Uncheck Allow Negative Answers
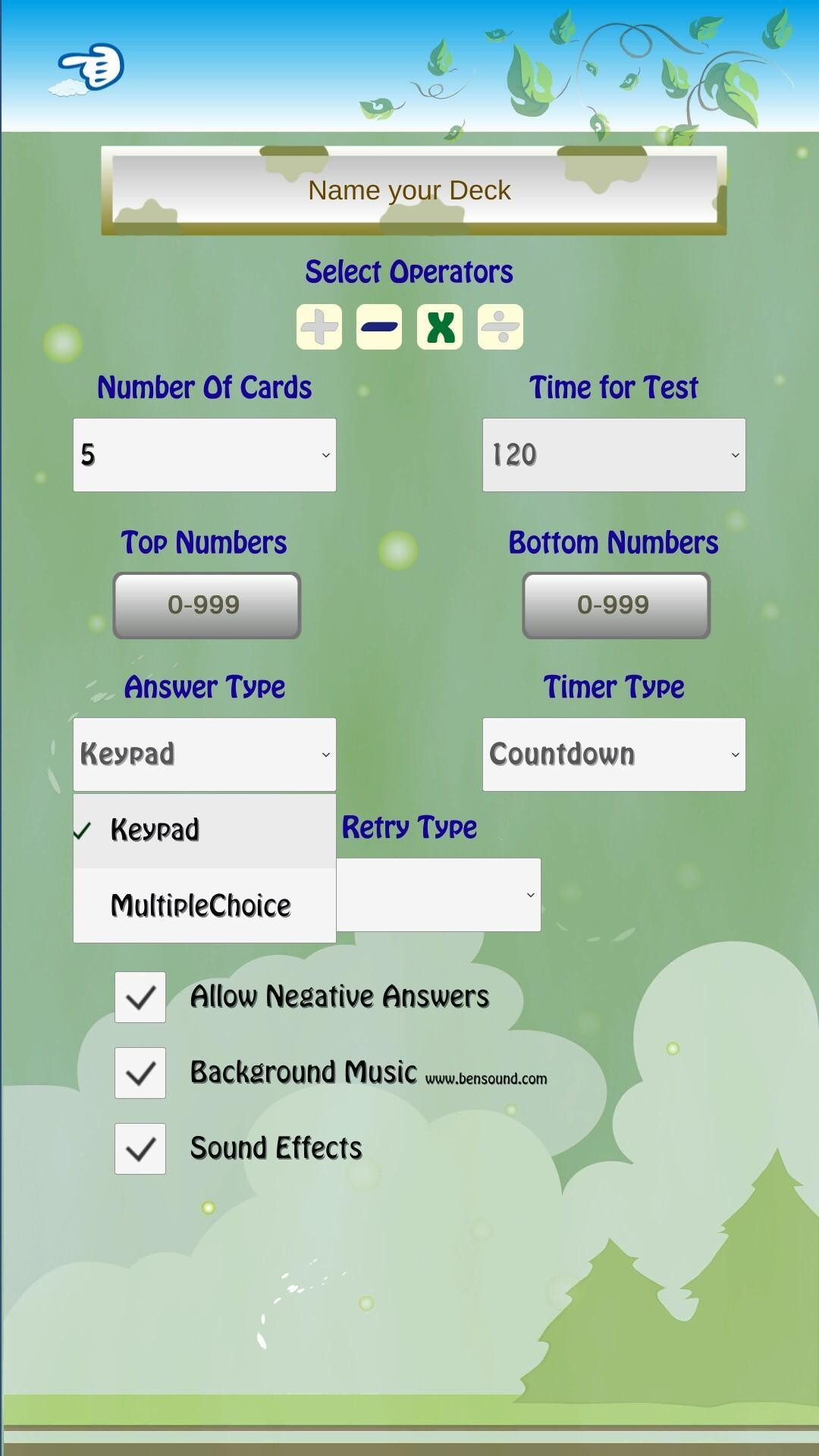819x1456 pixels. click(140, 997)
